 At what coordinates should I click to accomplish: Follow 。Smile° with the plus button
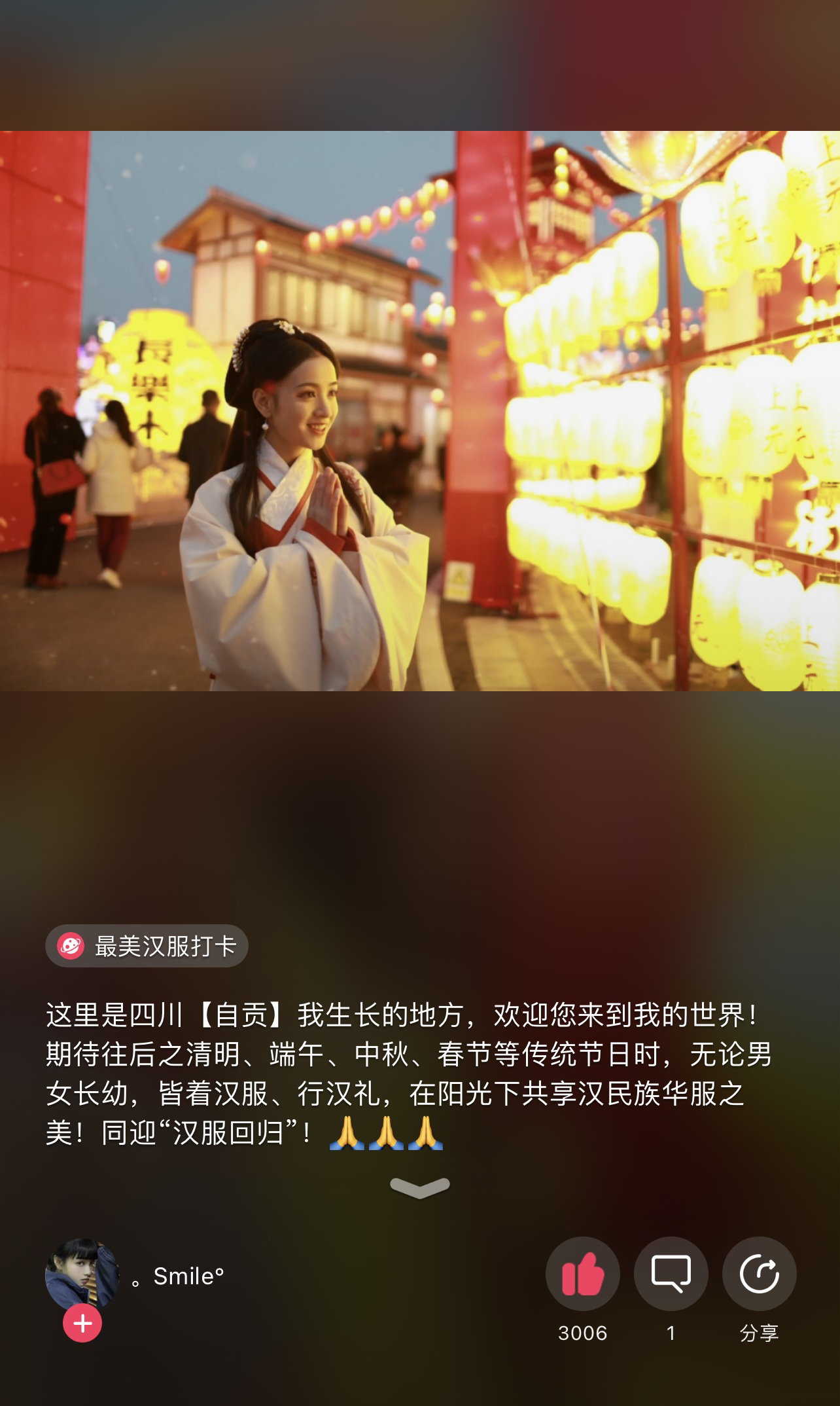coord(82,1324)
